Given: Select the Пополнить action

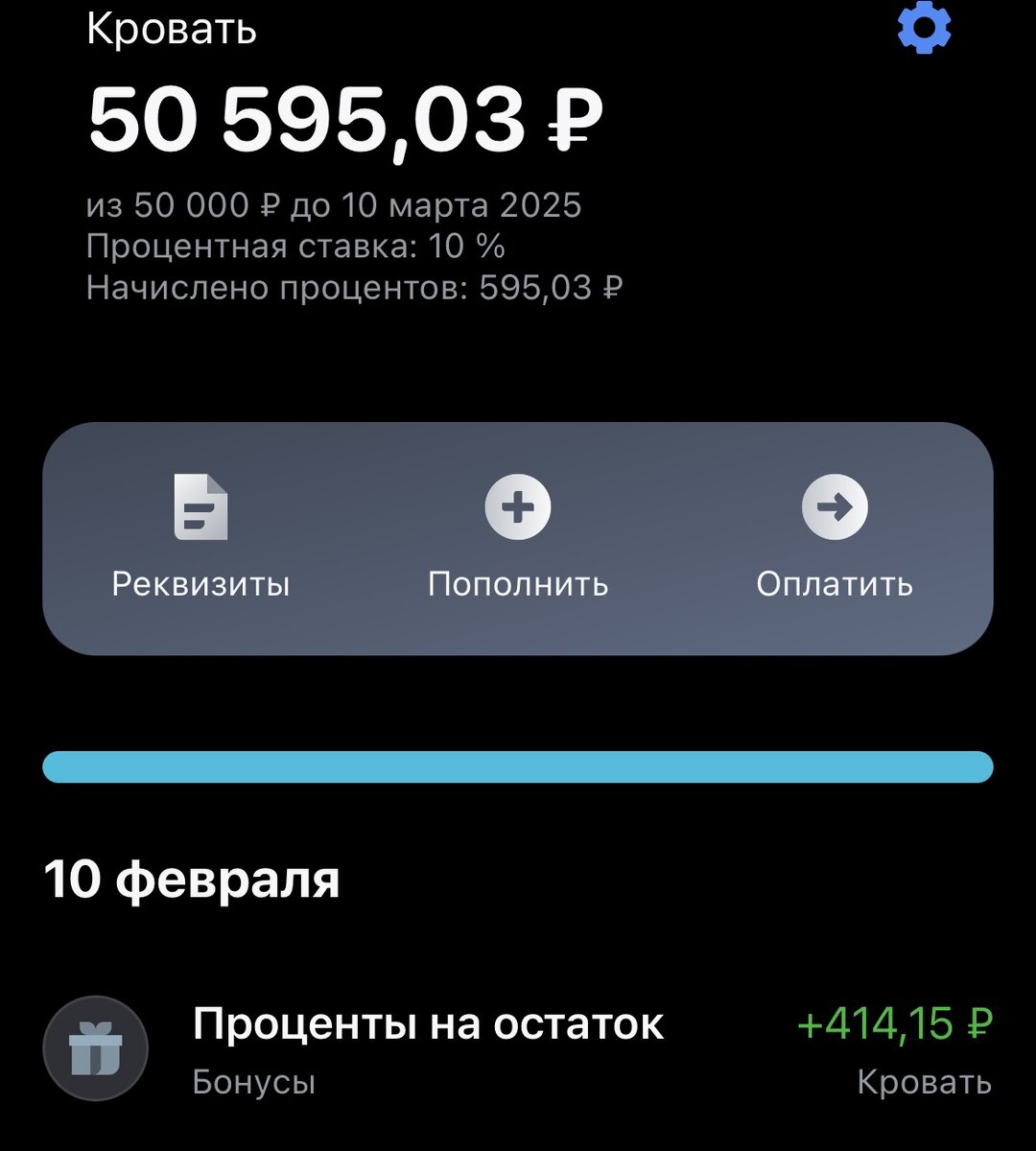Looking at the screenshot, I should tap(518, 582).
